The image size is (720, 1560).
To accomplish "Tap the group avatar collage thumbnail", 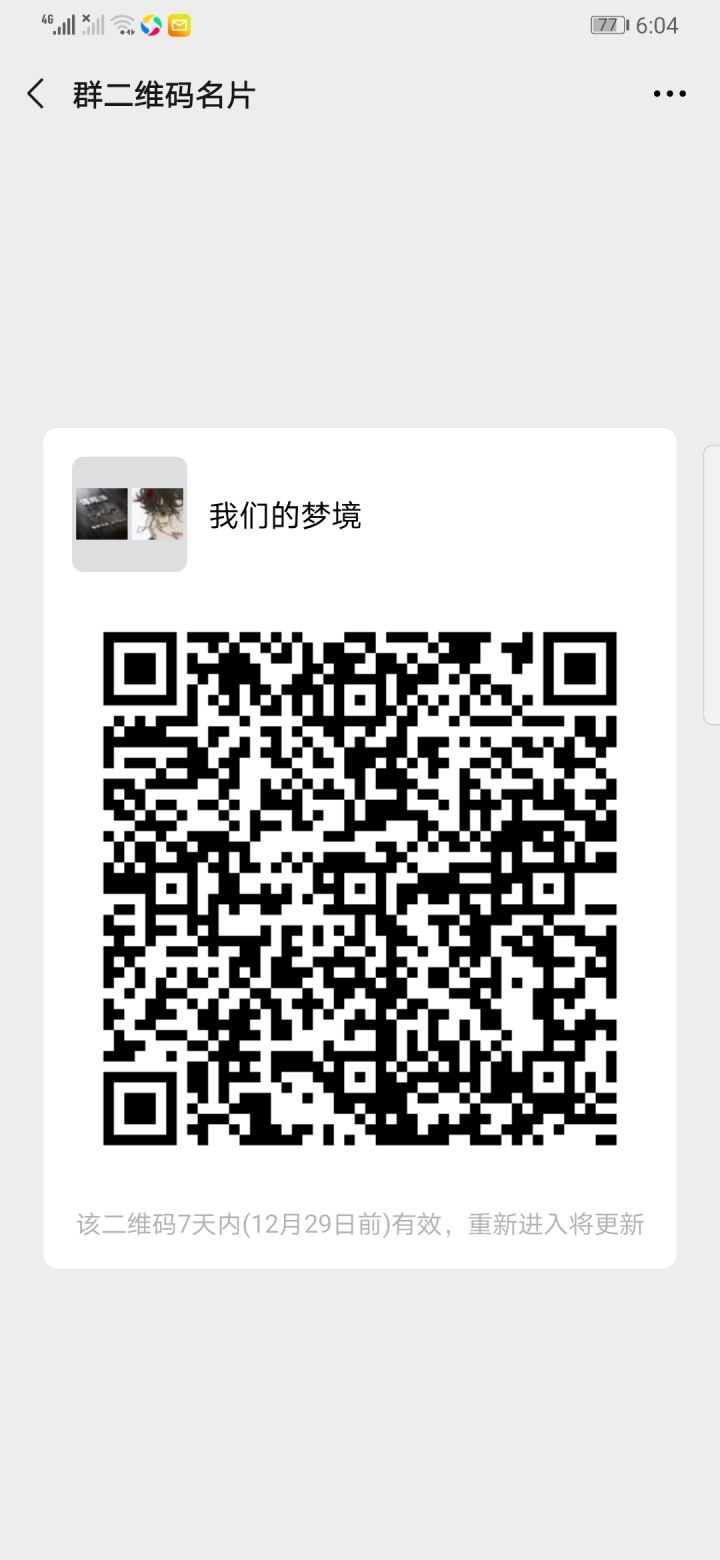I will tap(128, 515).
